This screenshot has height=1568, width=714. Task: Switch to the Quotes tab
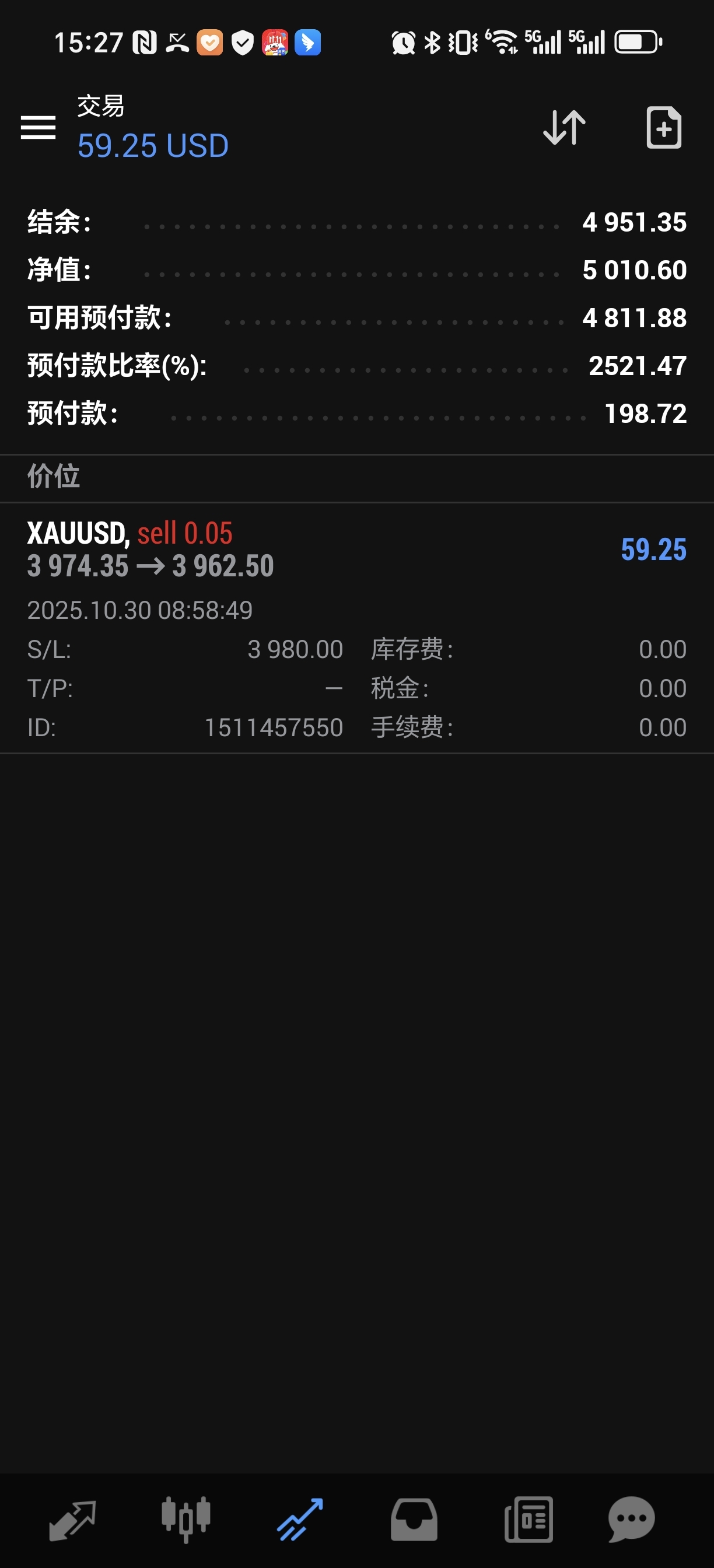(x=72, y=1520)
